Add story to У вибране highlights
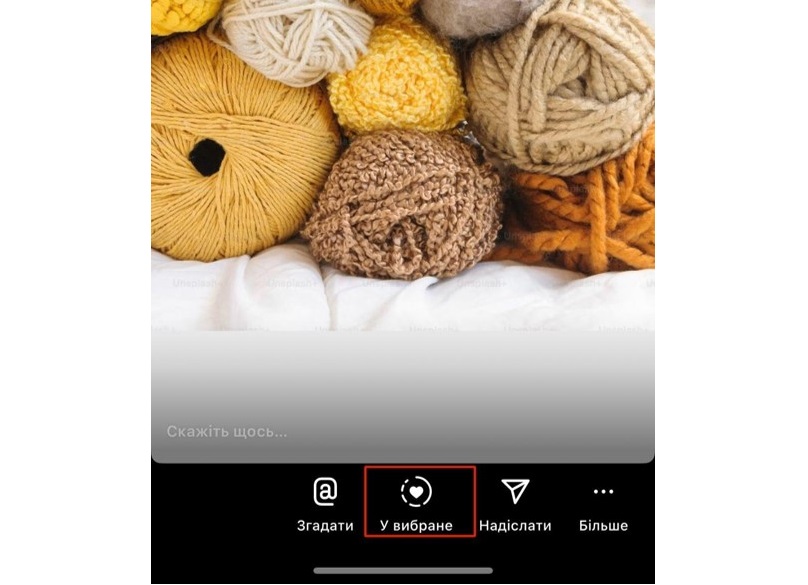 [416, 503]
